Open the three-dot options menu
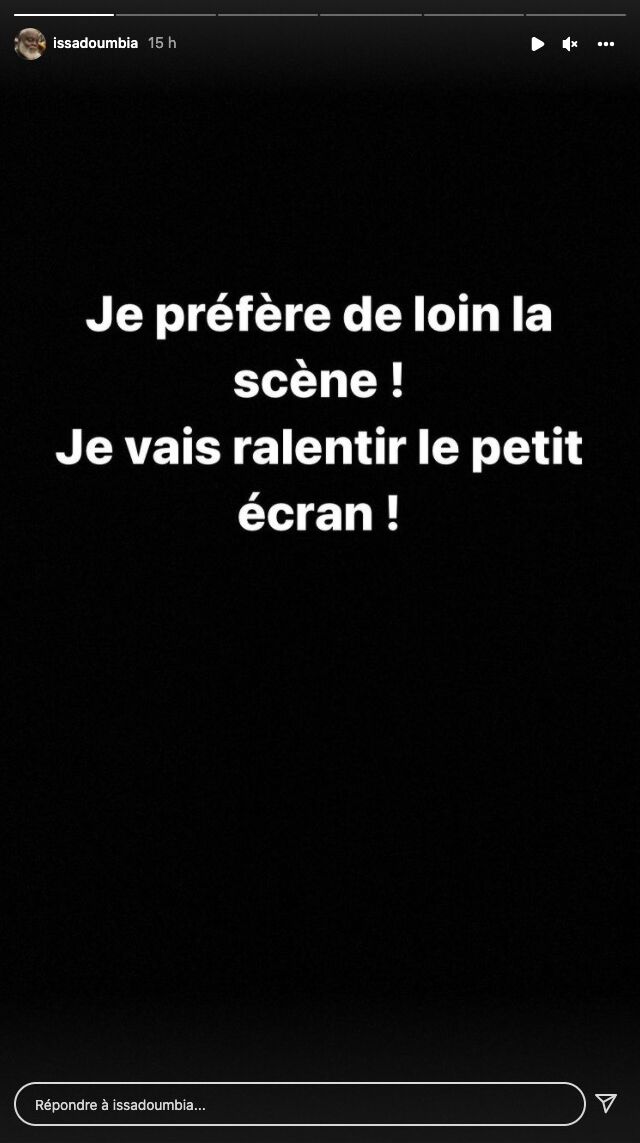The width and height of the screenshot is (640, 1143). (x=606, y=44)
